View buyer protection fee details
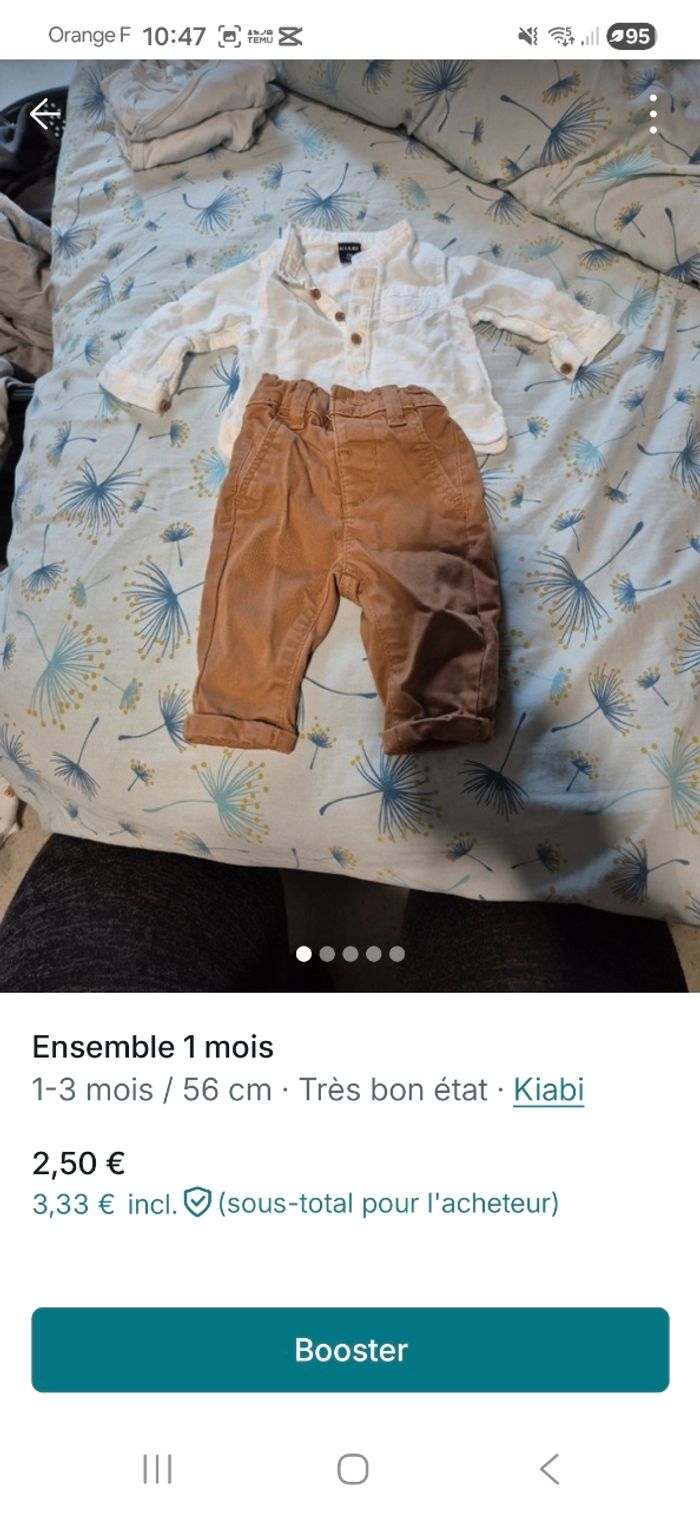The width and height of the screenshot is (700, 1517). point(198,1202)
